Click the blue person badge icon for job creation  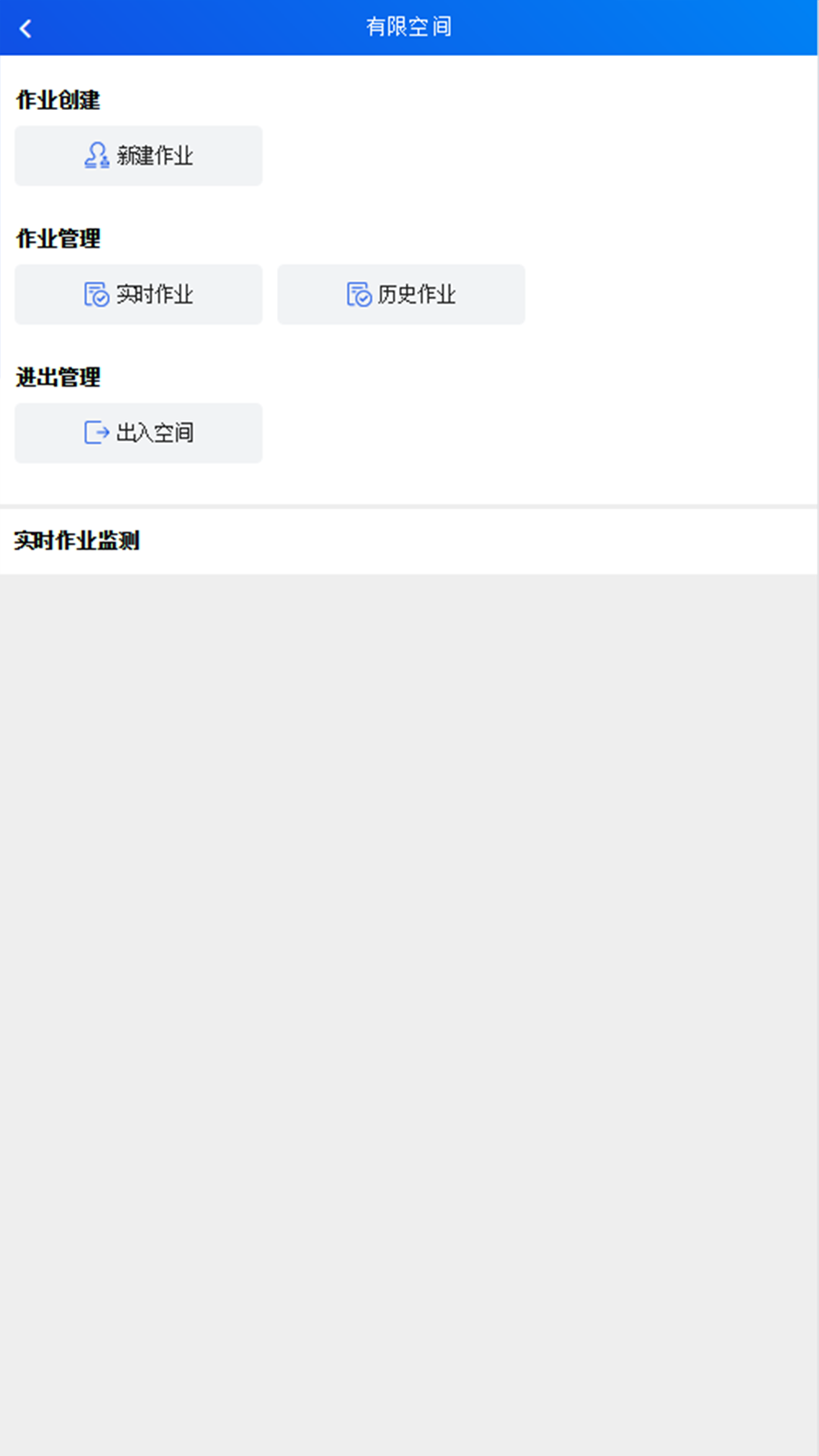[x=96, y=155]
